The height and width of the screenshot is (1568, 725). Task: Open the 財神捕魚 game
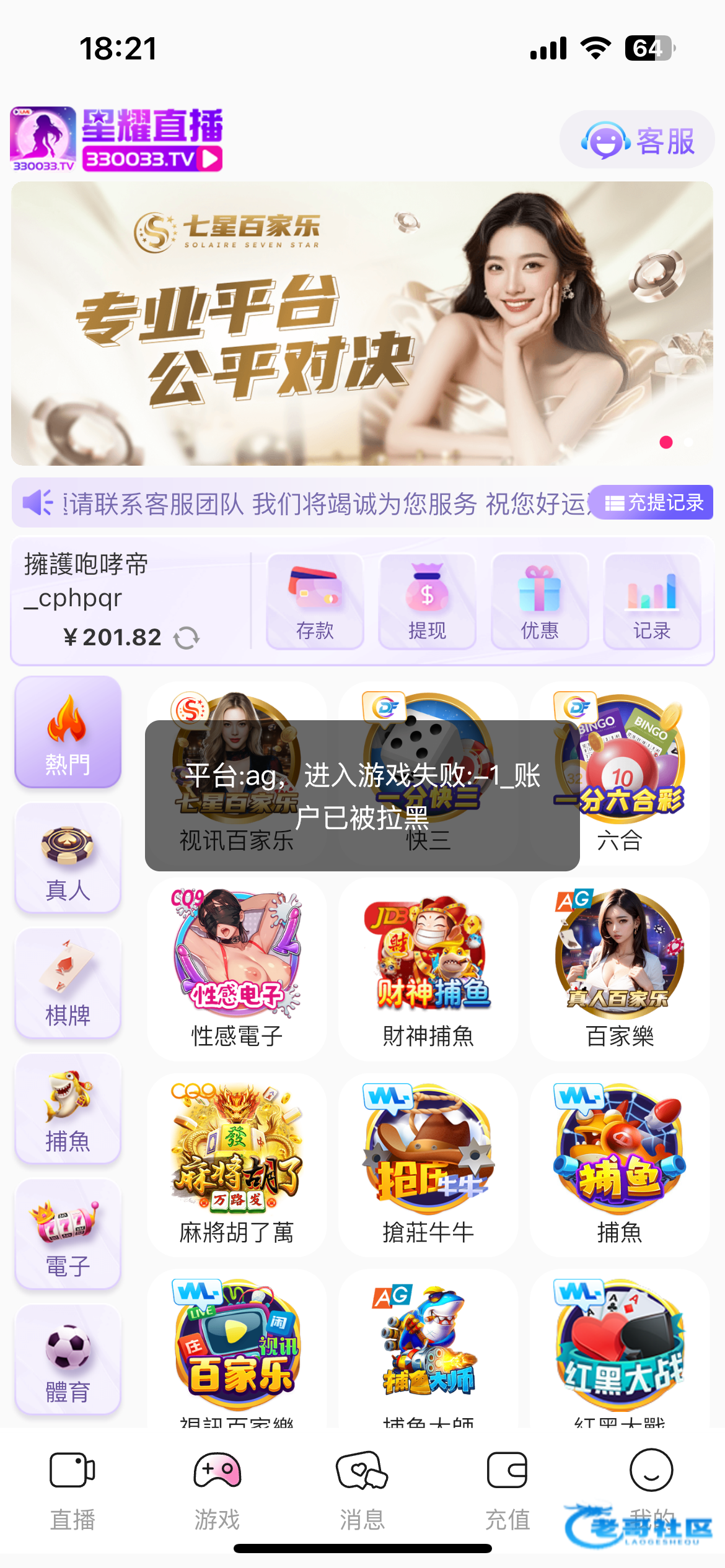[428, 969]
